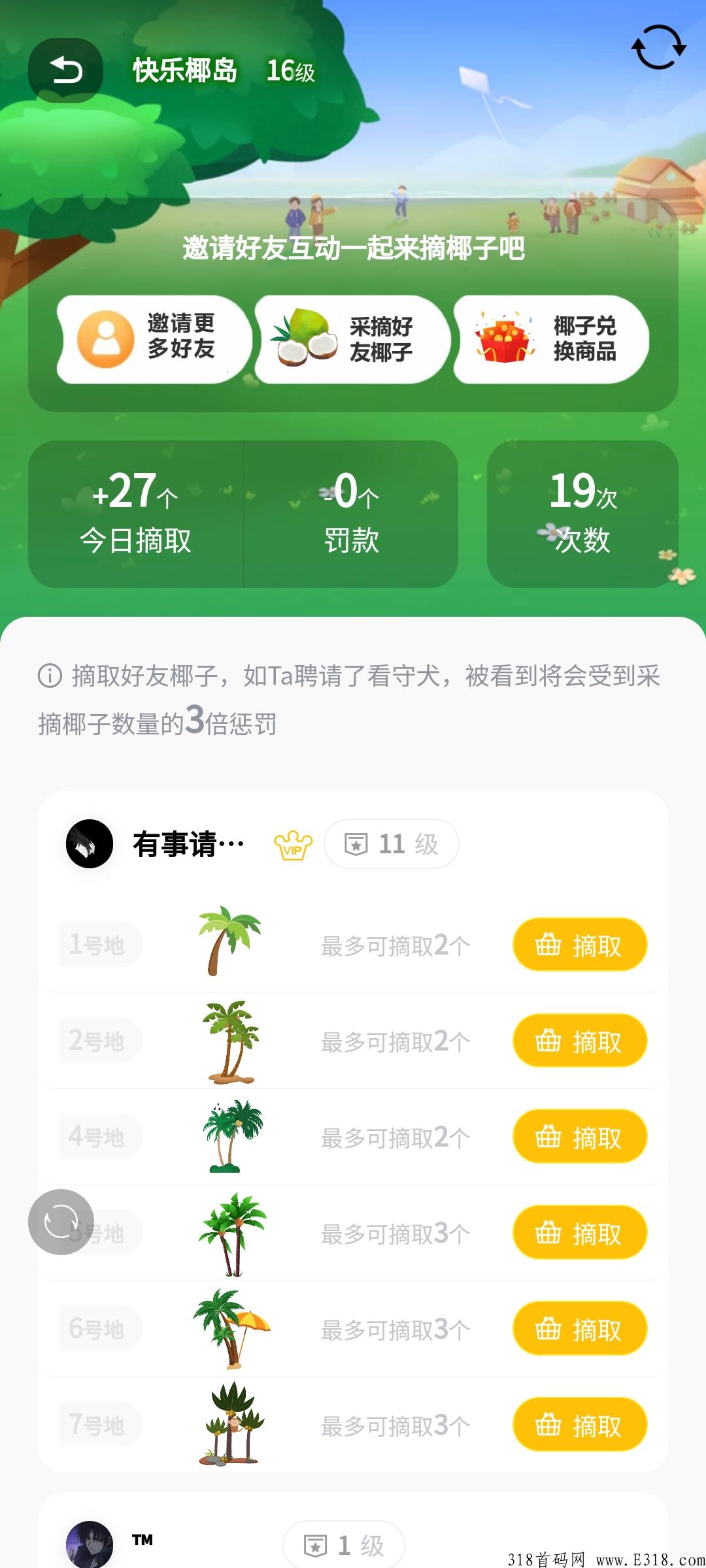The width and height of the screenshot is (706, 1568).
Task: Pick coconuts from 2号地
Action: pyautogui.click(x=580, y=1041)
